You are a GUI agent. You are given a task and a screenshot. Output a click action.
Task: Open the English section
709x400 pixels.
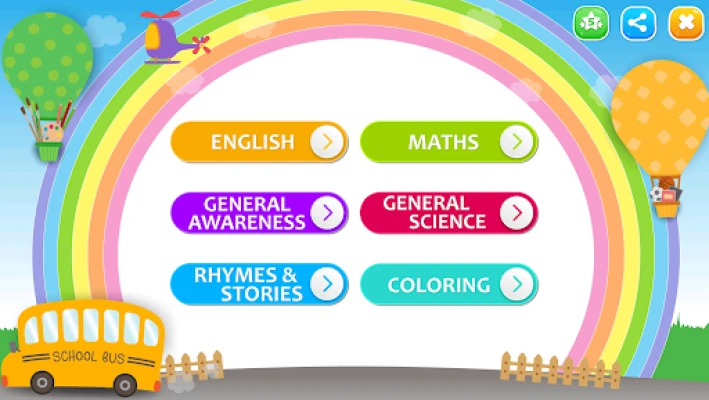coord(259,142)
